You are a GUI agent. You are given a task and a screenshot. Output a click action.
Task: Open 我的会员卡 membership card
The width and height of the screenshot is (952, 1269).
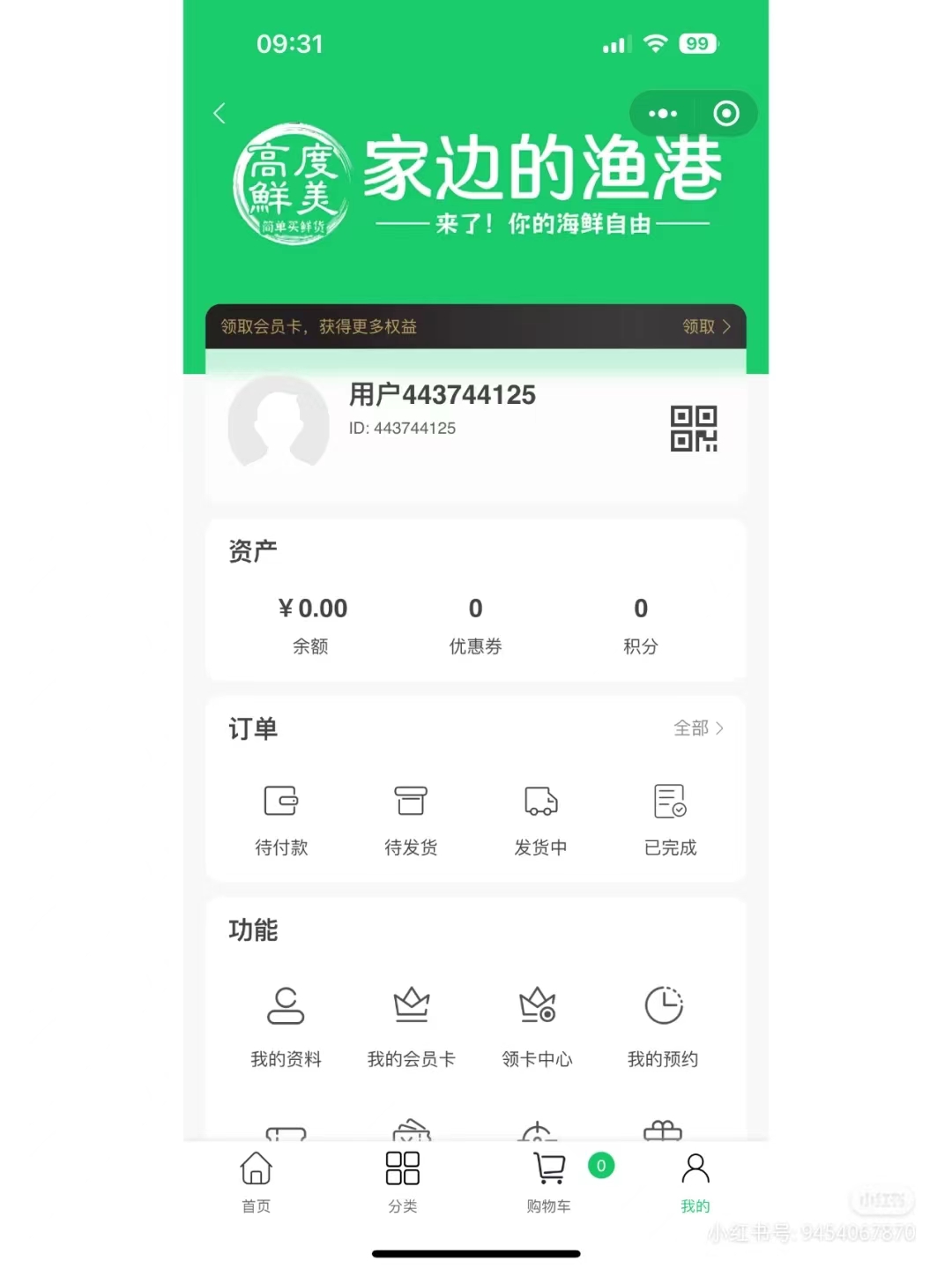click(411, 1026)
